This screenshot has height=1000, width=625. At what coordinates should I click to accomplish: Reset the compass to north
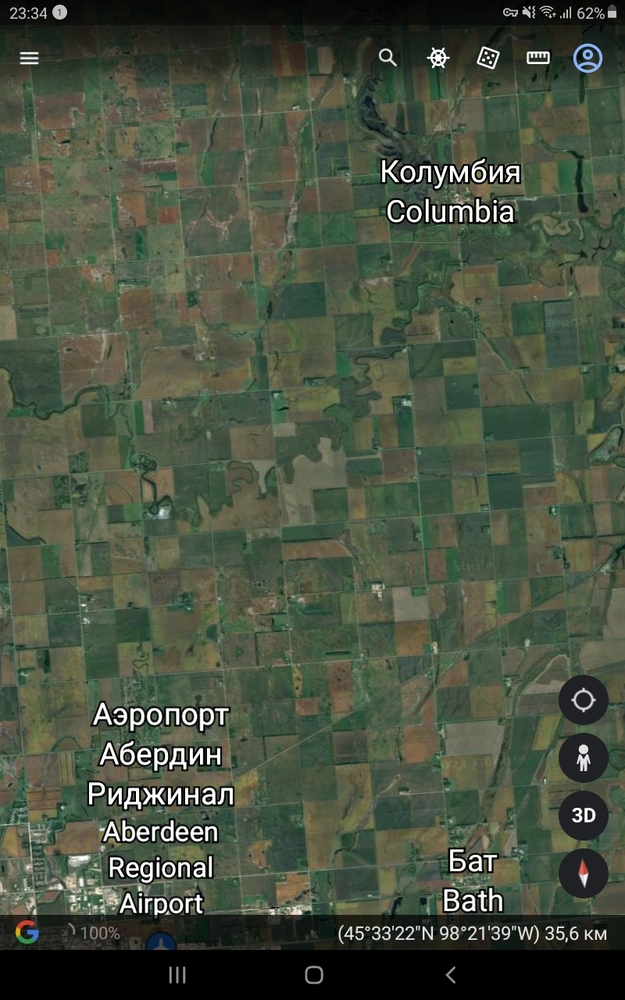tap(583, 874)
